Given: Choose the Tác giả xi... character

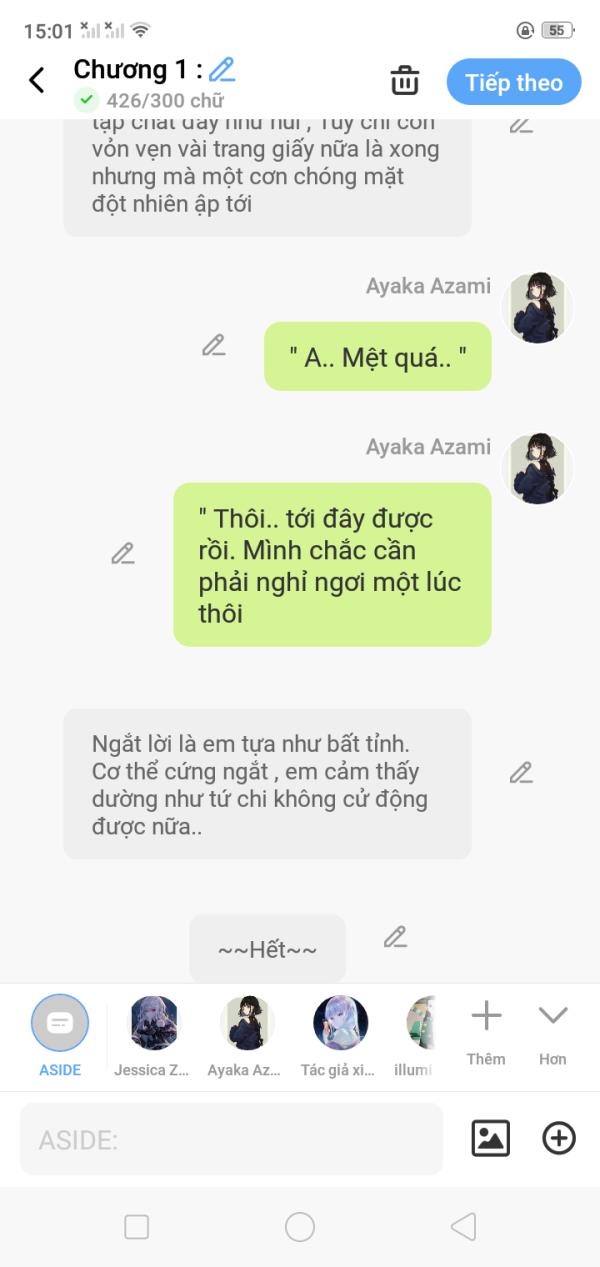Looking at the screenshot, I should point(340,1035).
